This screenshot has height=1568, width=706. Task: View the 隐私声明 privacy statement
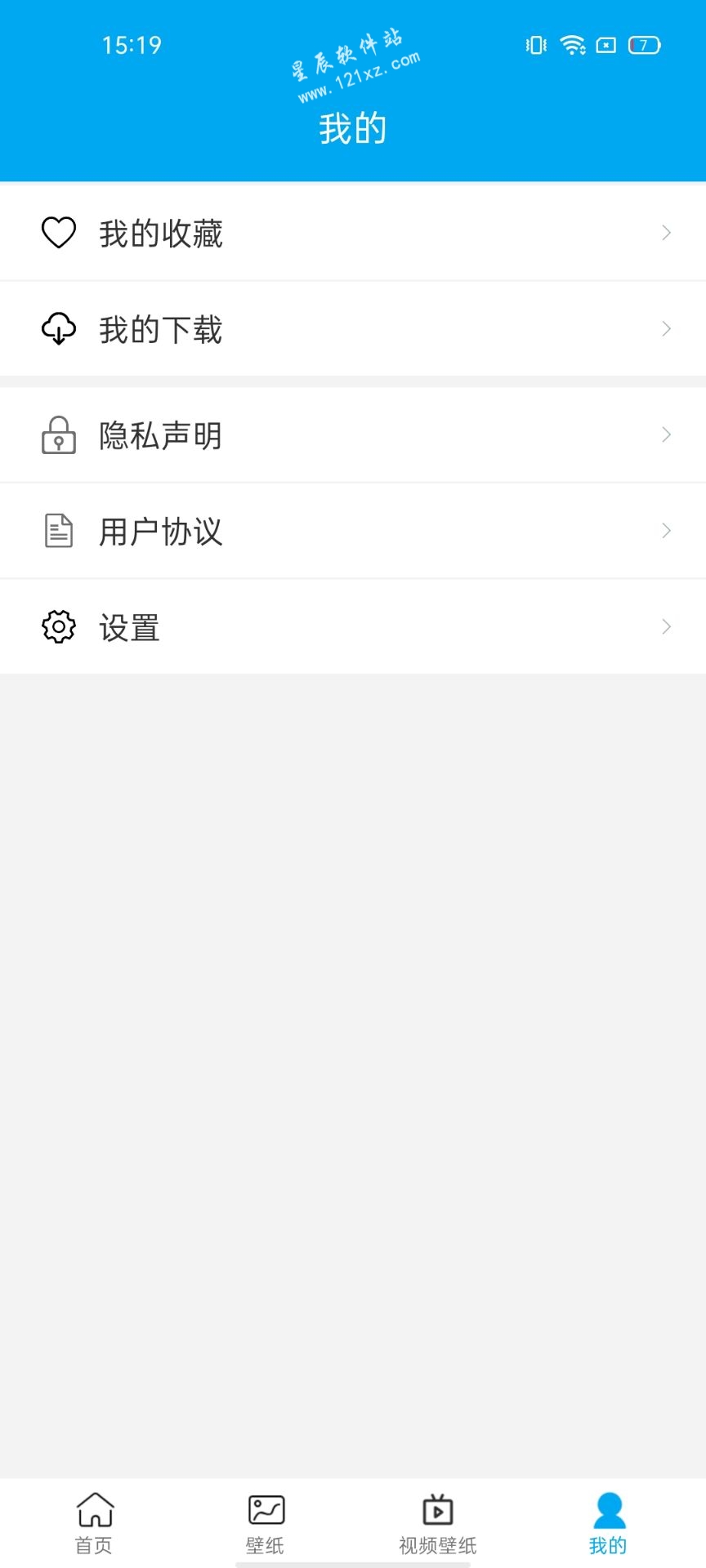(353, 434)
